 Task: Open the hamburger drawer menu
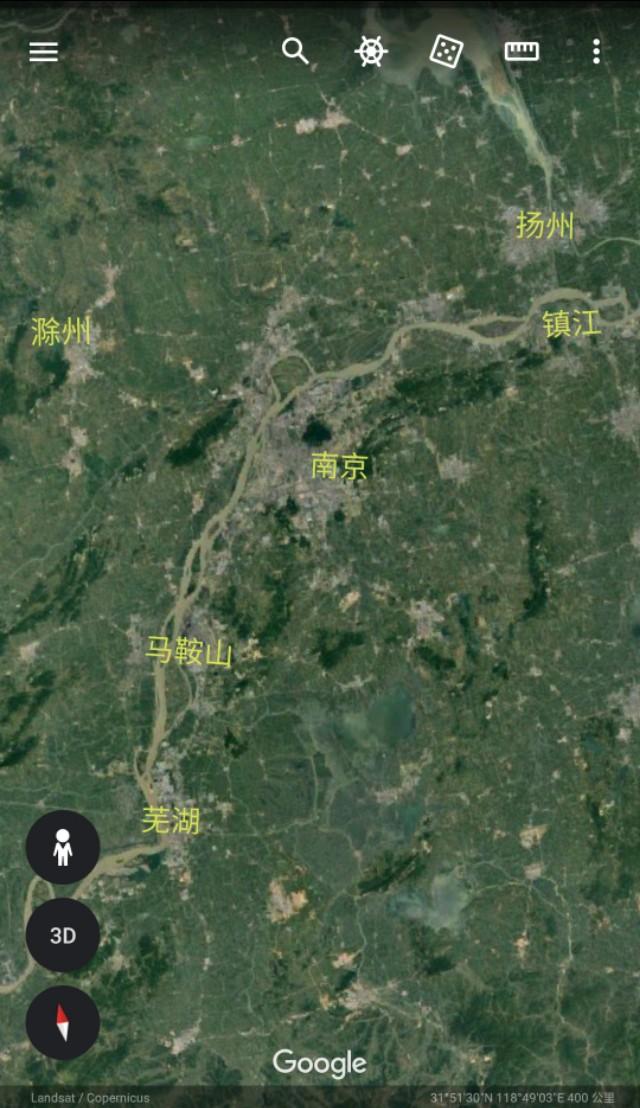coord(43,52)
